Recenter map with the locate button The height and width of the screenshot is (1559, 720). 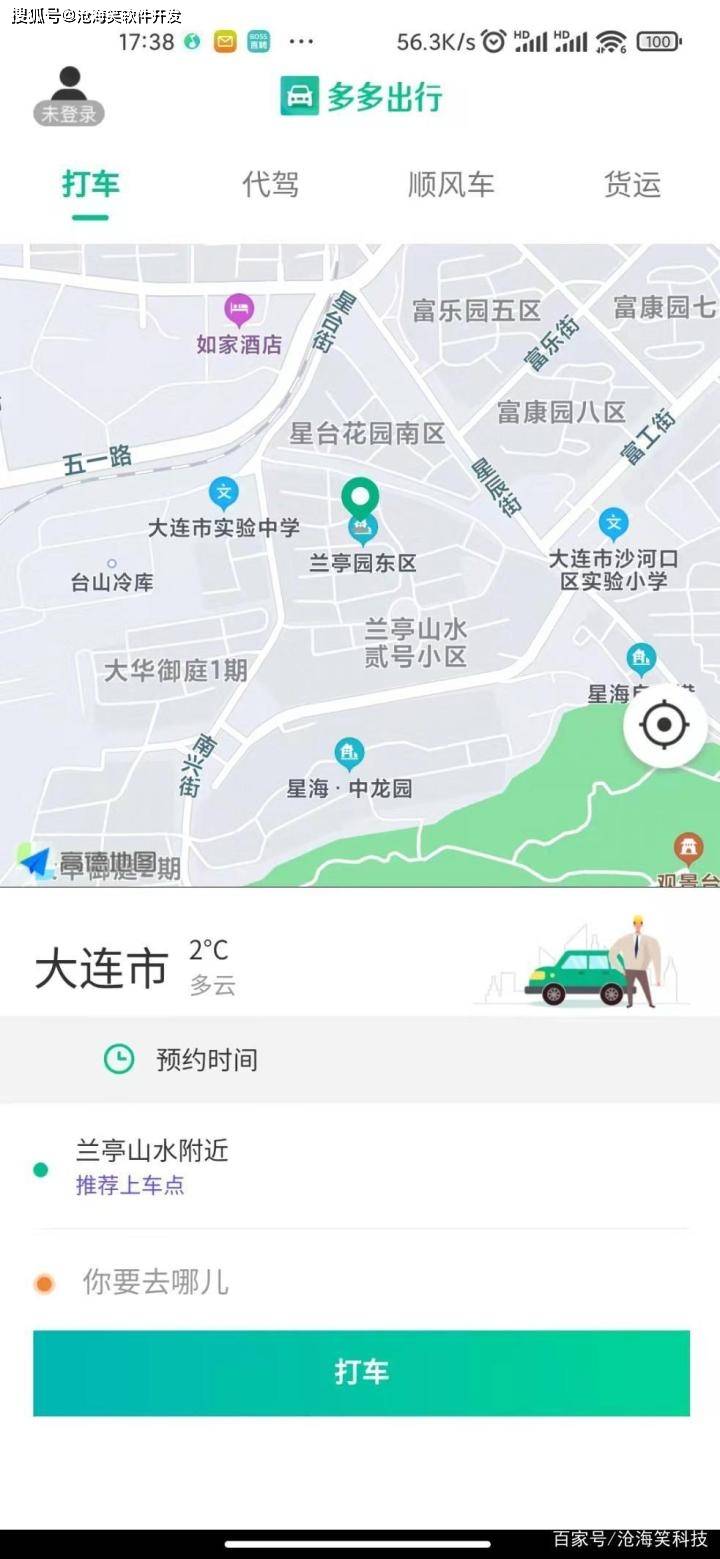pyautogui.click(x=665, y=725)
